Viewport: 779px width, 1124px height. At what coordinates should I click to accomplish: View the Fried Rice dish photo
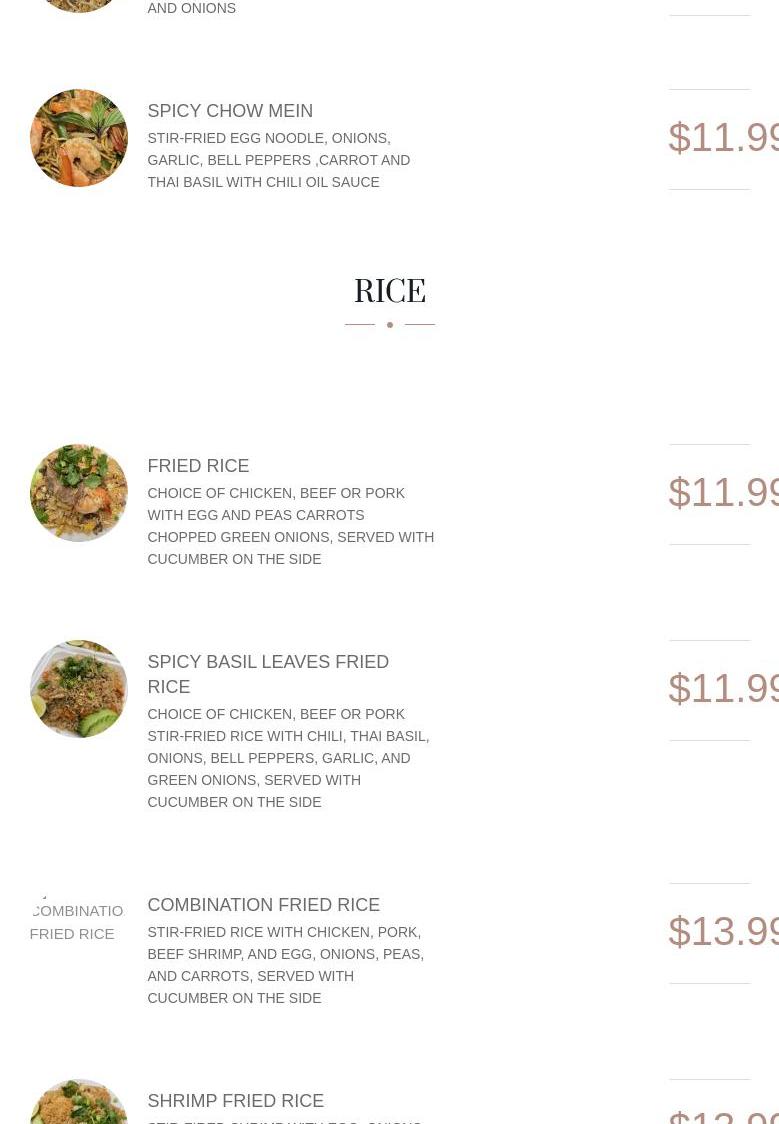(78, 493)
